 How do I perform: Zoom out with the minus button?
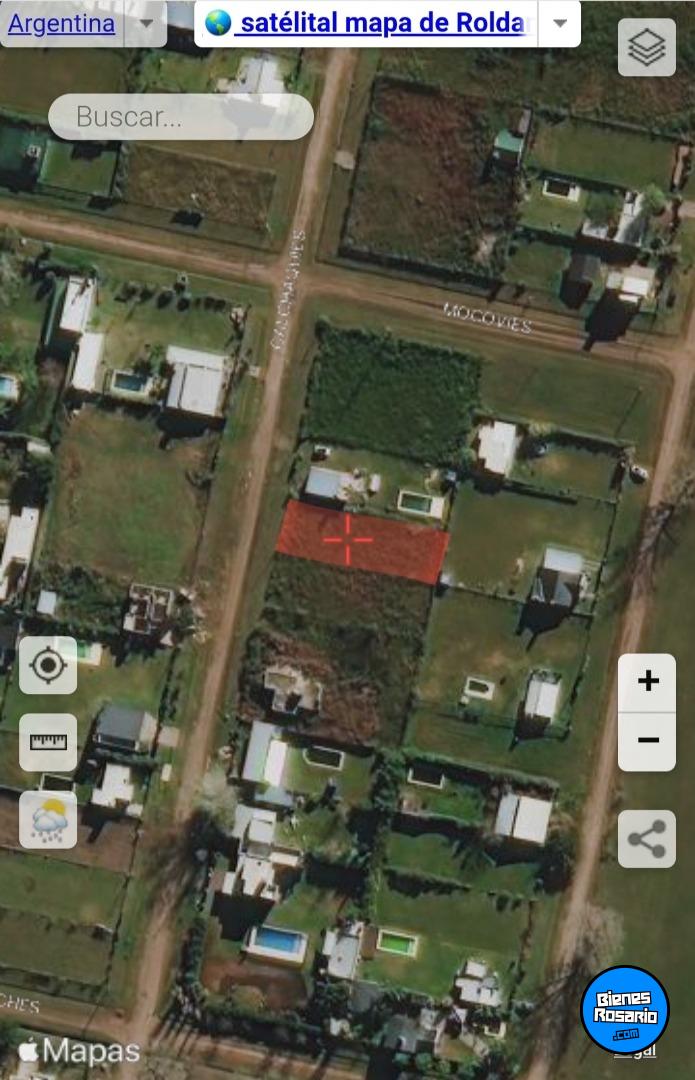(x=647, y=741)
